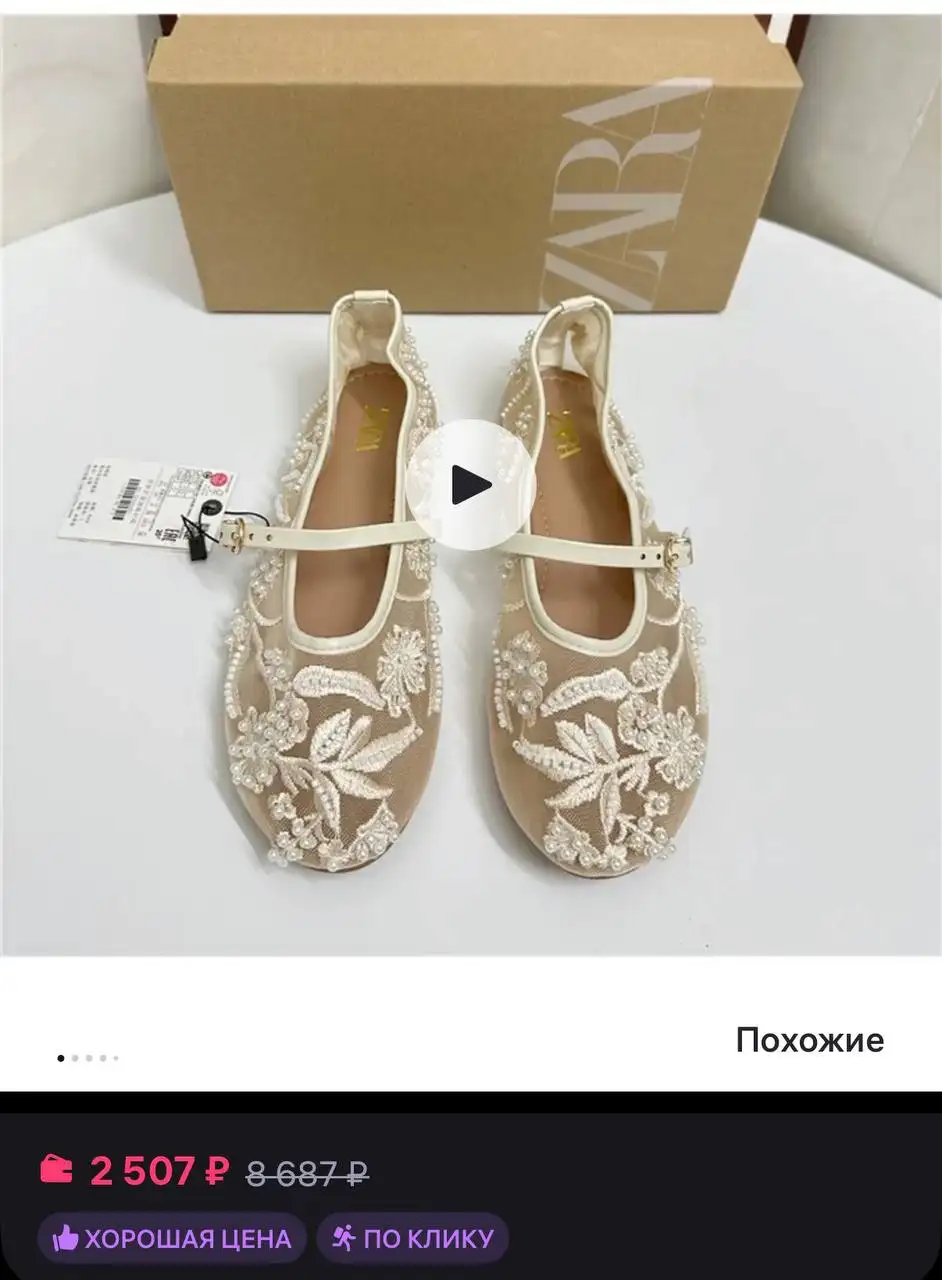Screen dimensions: 942x1280
Task: Tap the last pagination dot
Action: point(115,1055)
